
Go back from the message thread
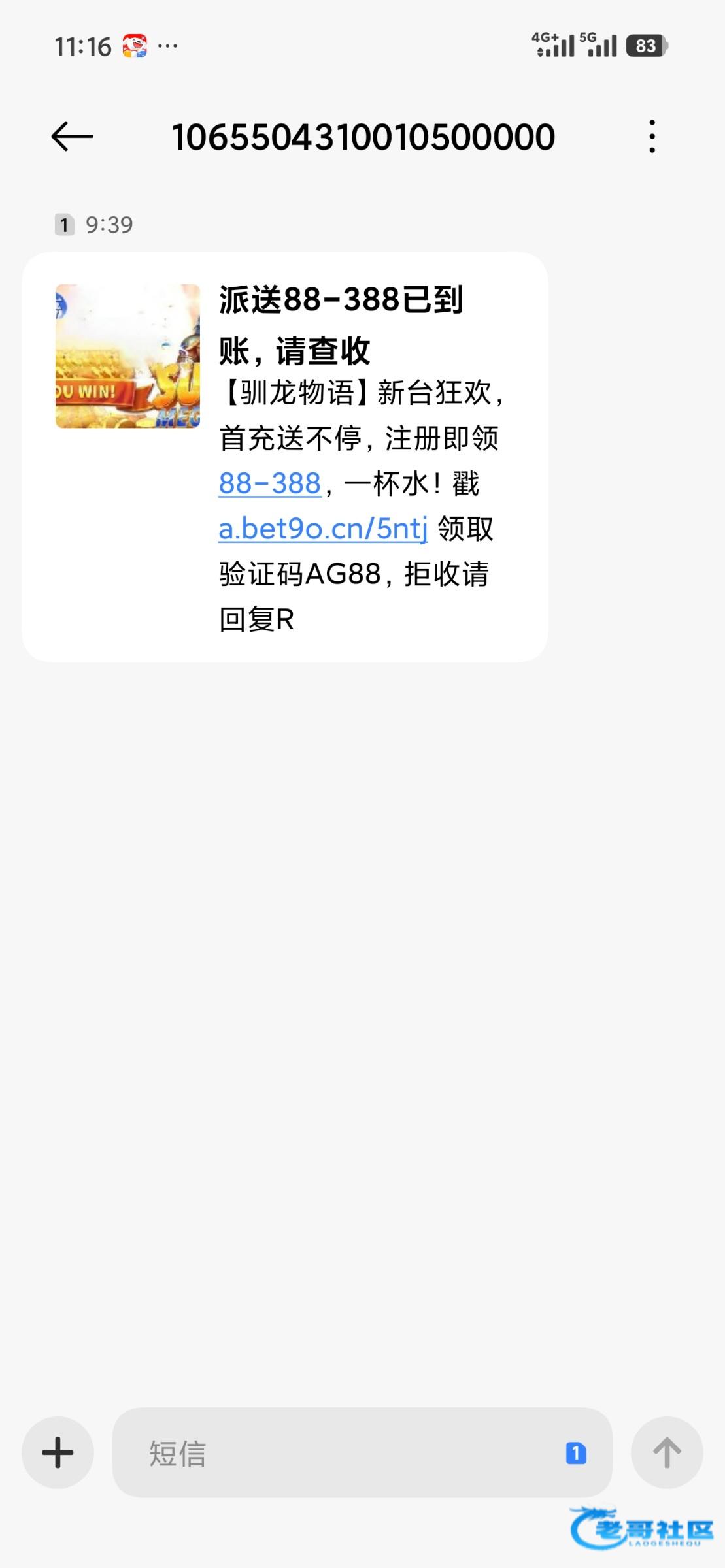tap(72, 137)
